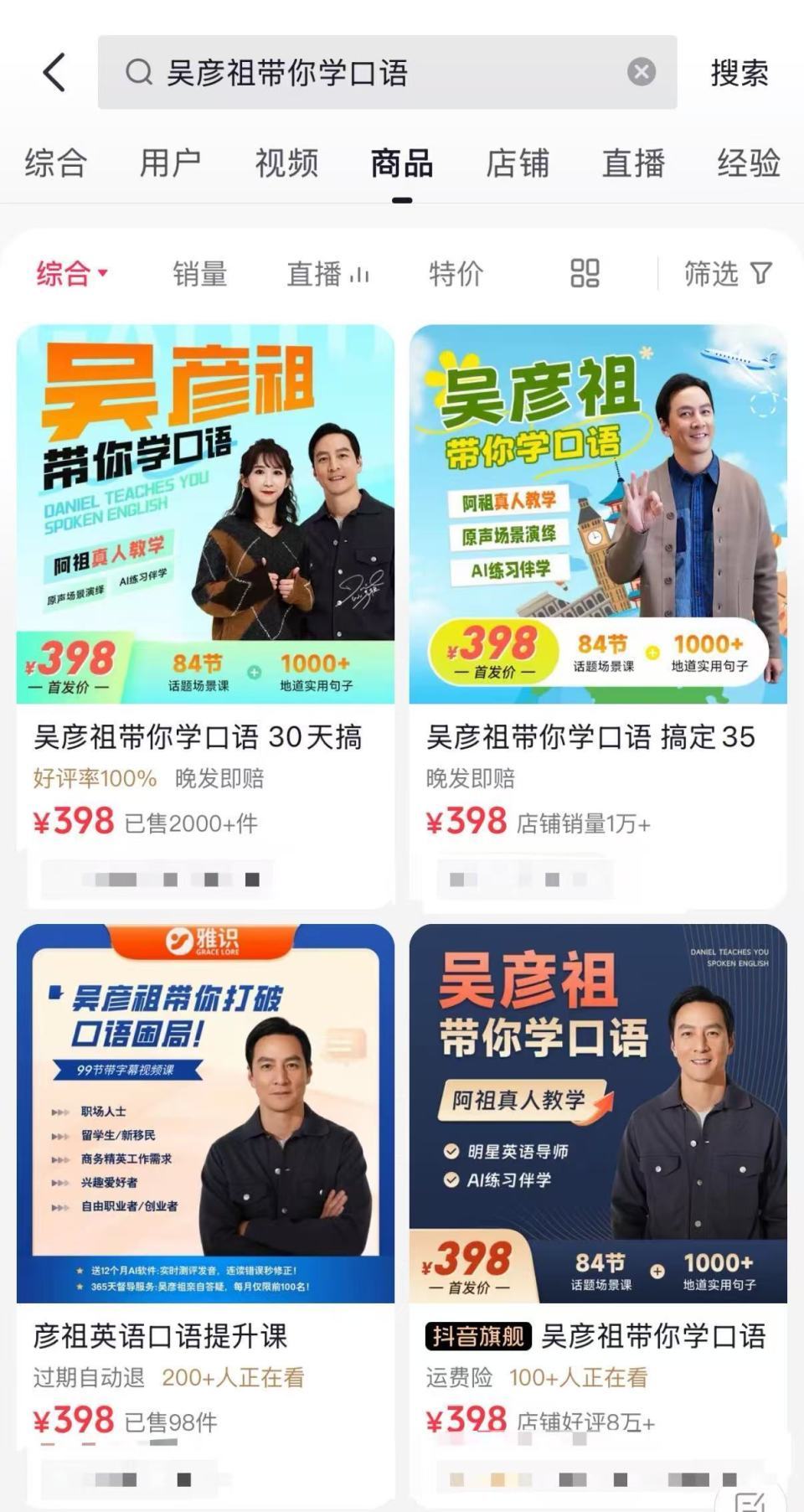Switch to the 经验 tab

[748, 163]
